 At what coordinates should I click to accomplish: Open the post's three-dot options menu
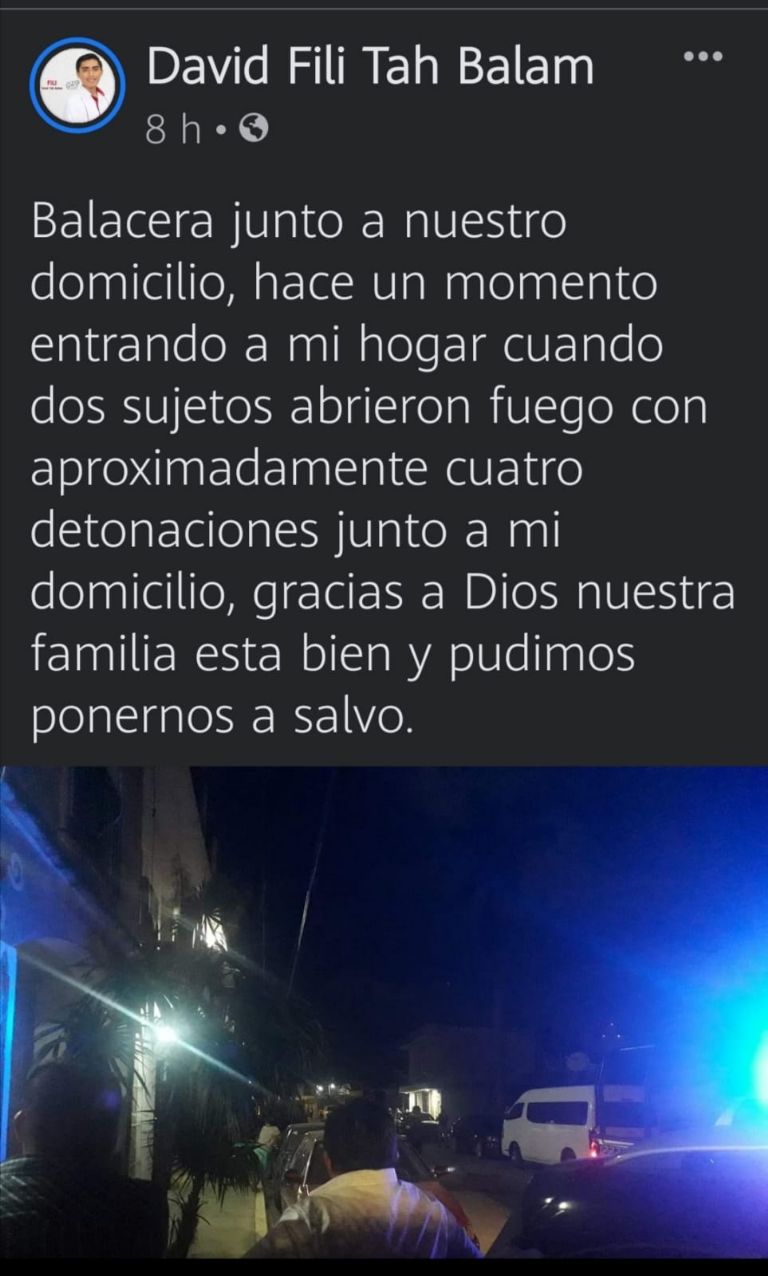tap(702, 57)
